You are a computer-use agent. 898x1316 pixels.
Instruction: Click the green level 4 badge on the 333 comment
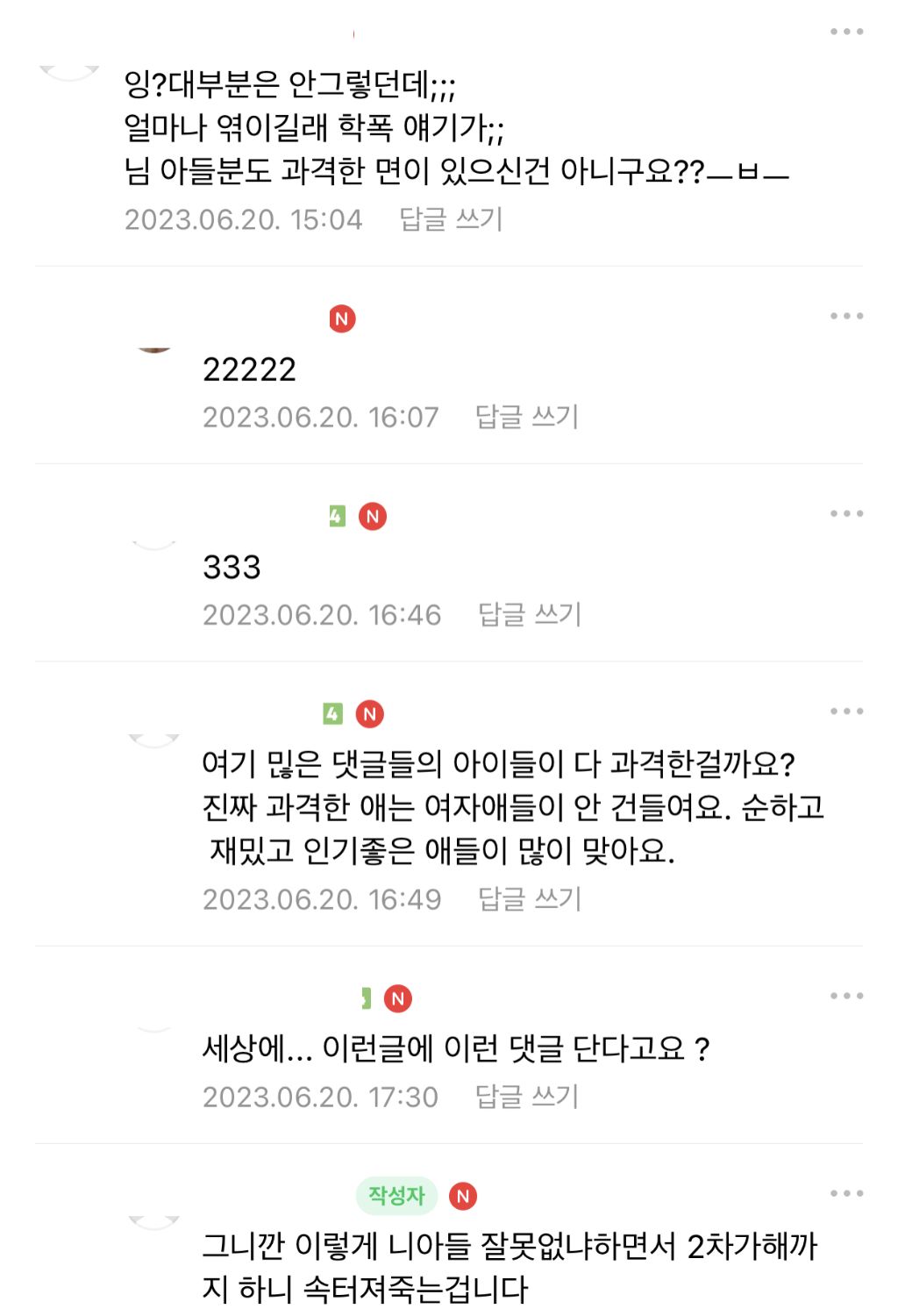pyautogui.click(x=331, y=518)
